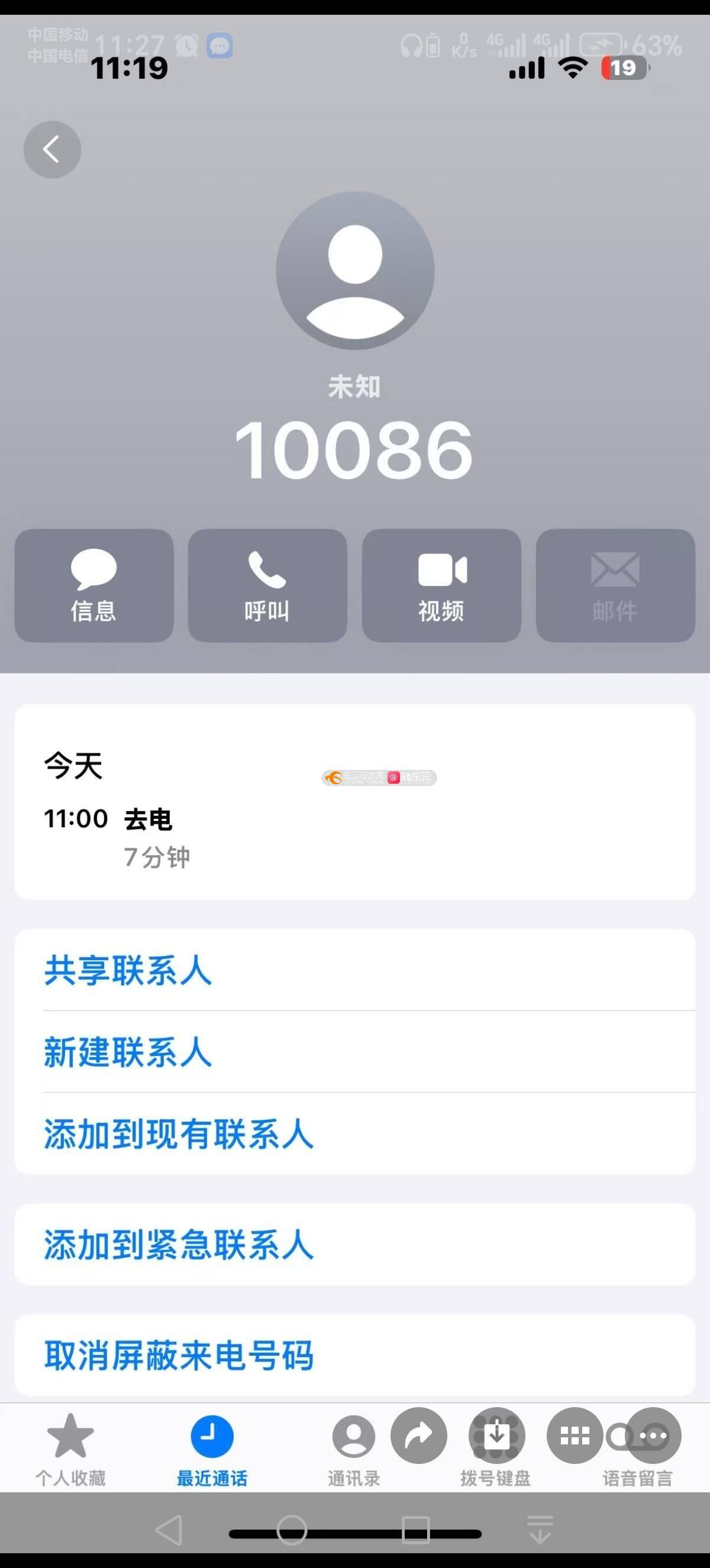Select 共享联系人 to share contact
Screen dimensions: 710x1568
coord(354,970)
